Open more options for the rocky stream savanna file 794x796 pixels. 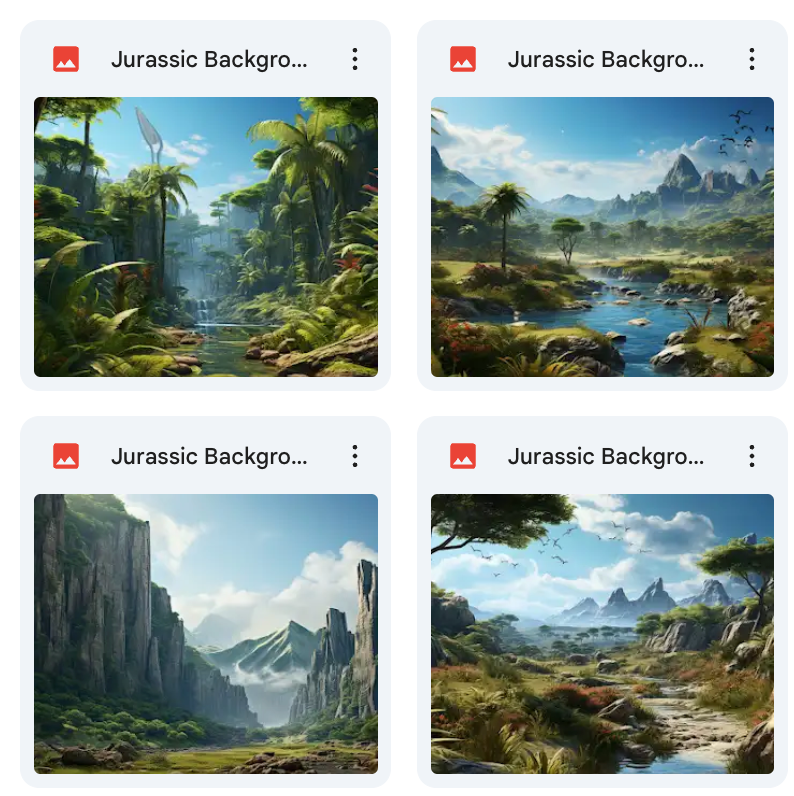click(x=751, y=457)
